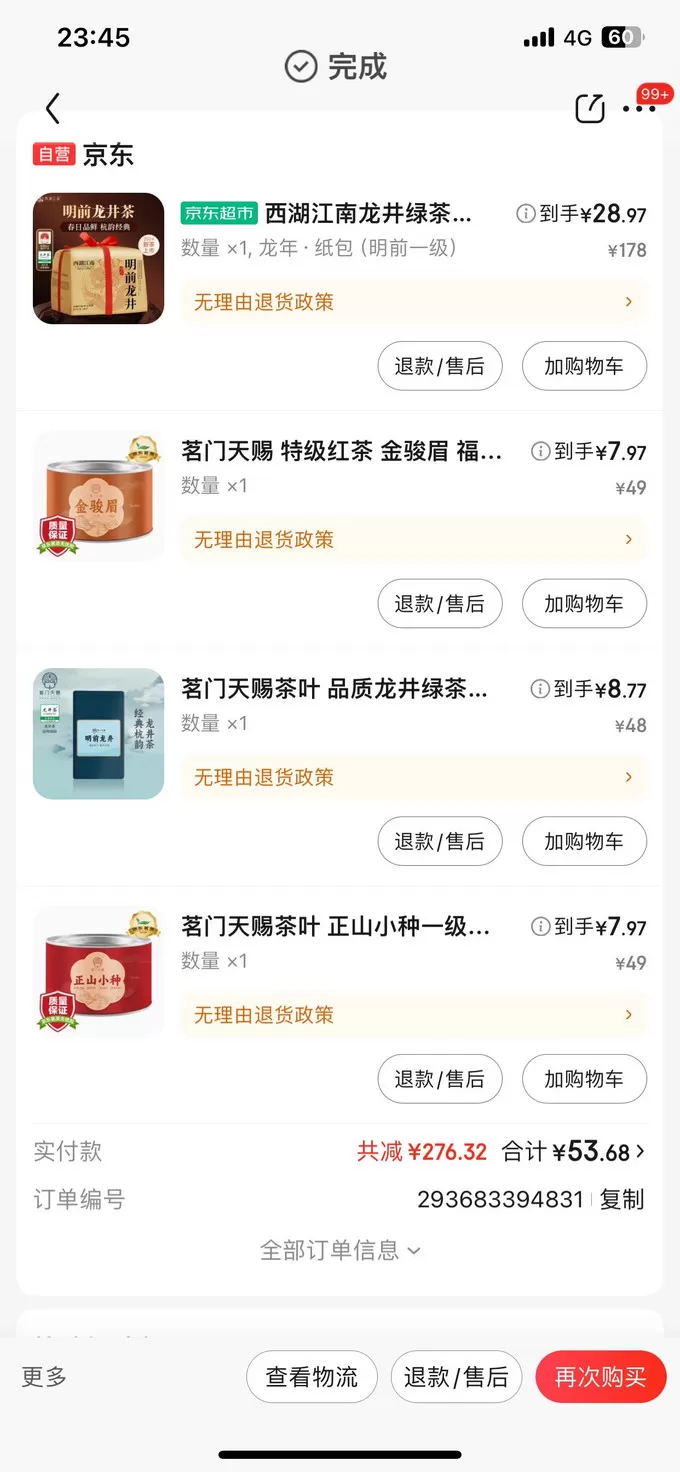
Task: Show payment breakdown via the 合计 ¥53.68 arrow
Action: point(640,1152)
